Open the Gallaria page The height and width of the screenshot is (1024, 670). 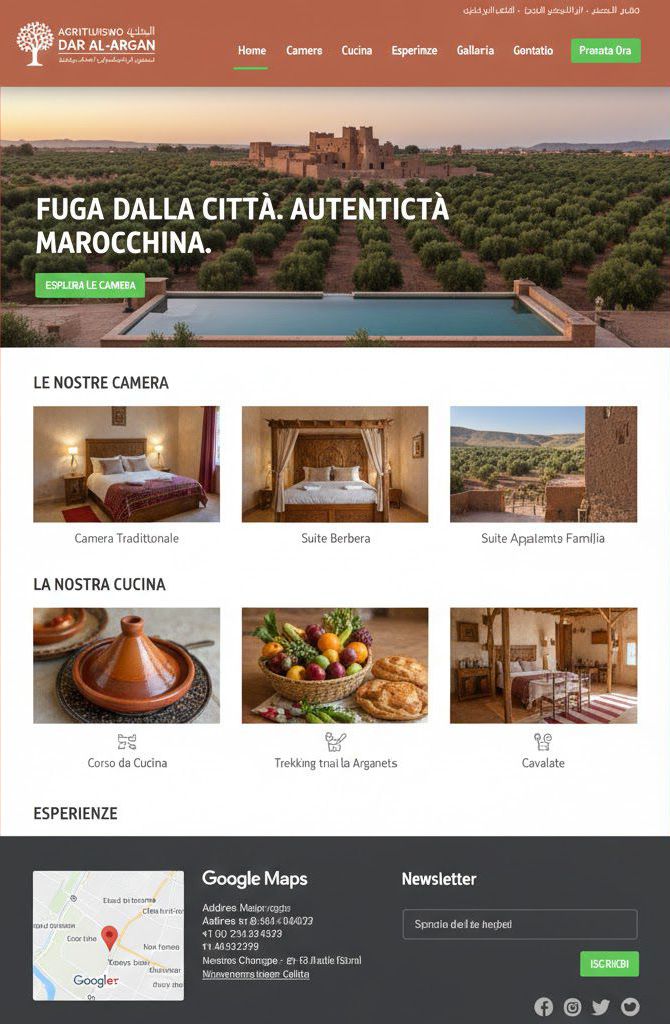coord(475,50)
